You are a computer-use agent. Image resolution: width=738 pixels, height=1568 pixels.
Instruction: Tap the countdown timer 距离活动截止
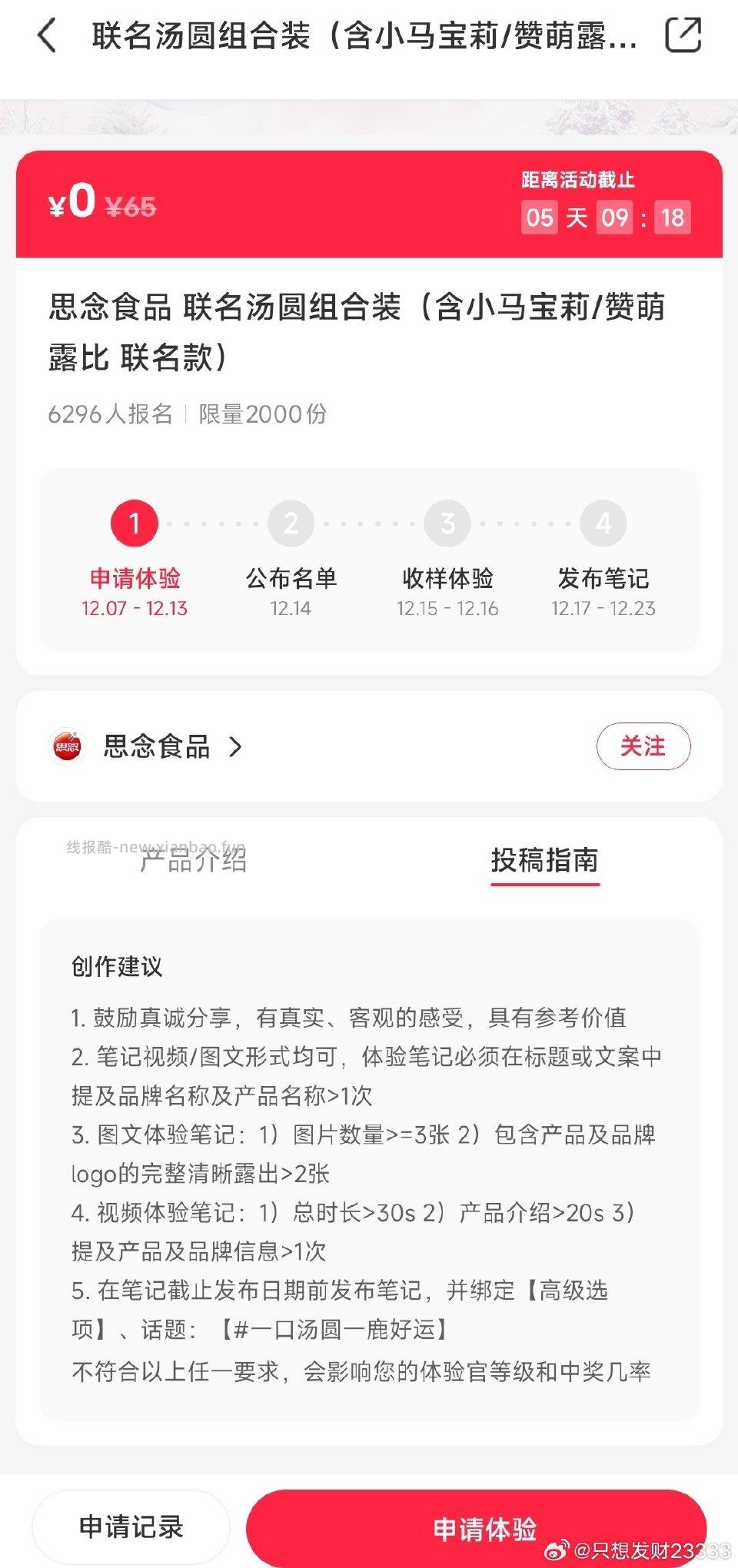(x=606, y=202)
